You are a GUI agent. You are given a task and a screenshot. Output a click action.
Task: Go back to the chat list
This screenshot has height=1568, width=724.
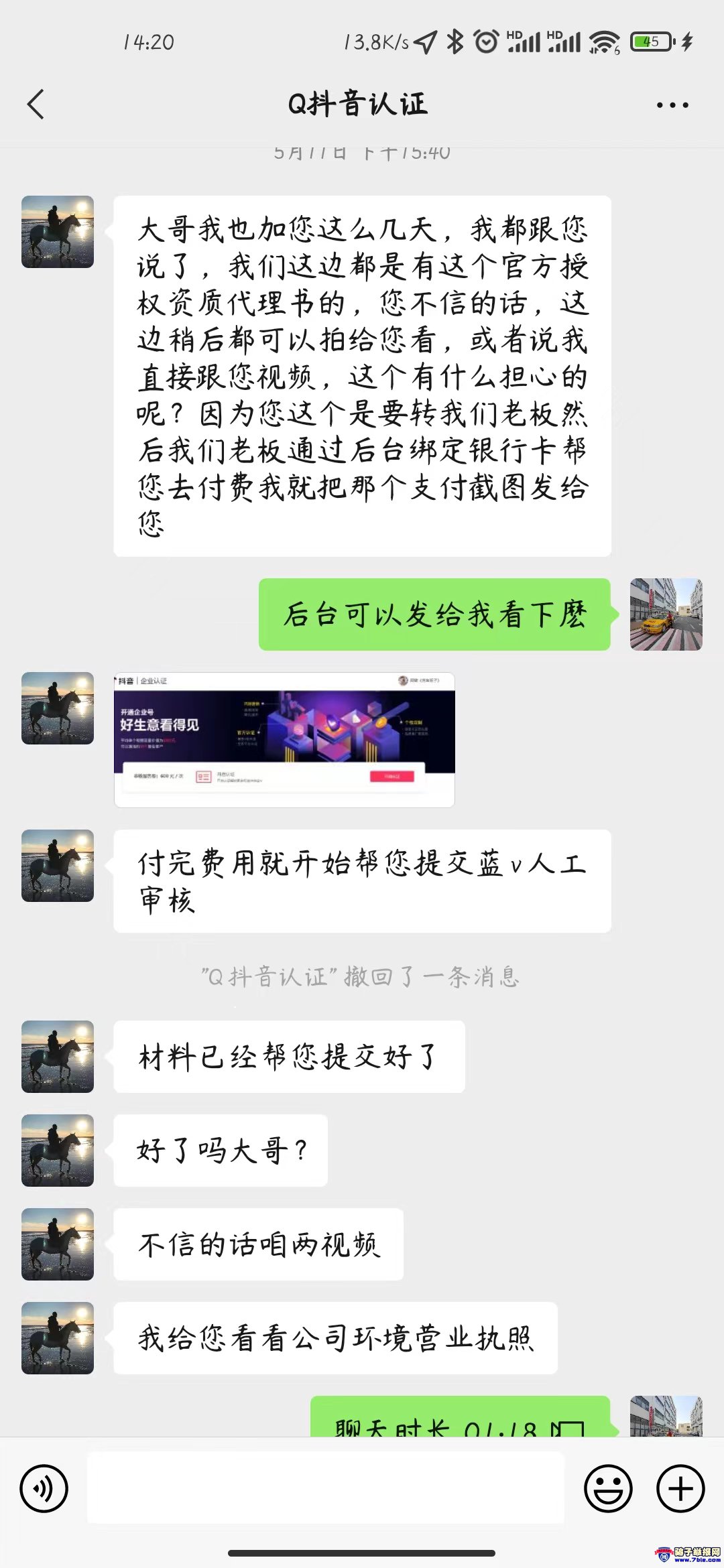pos(36,105)
